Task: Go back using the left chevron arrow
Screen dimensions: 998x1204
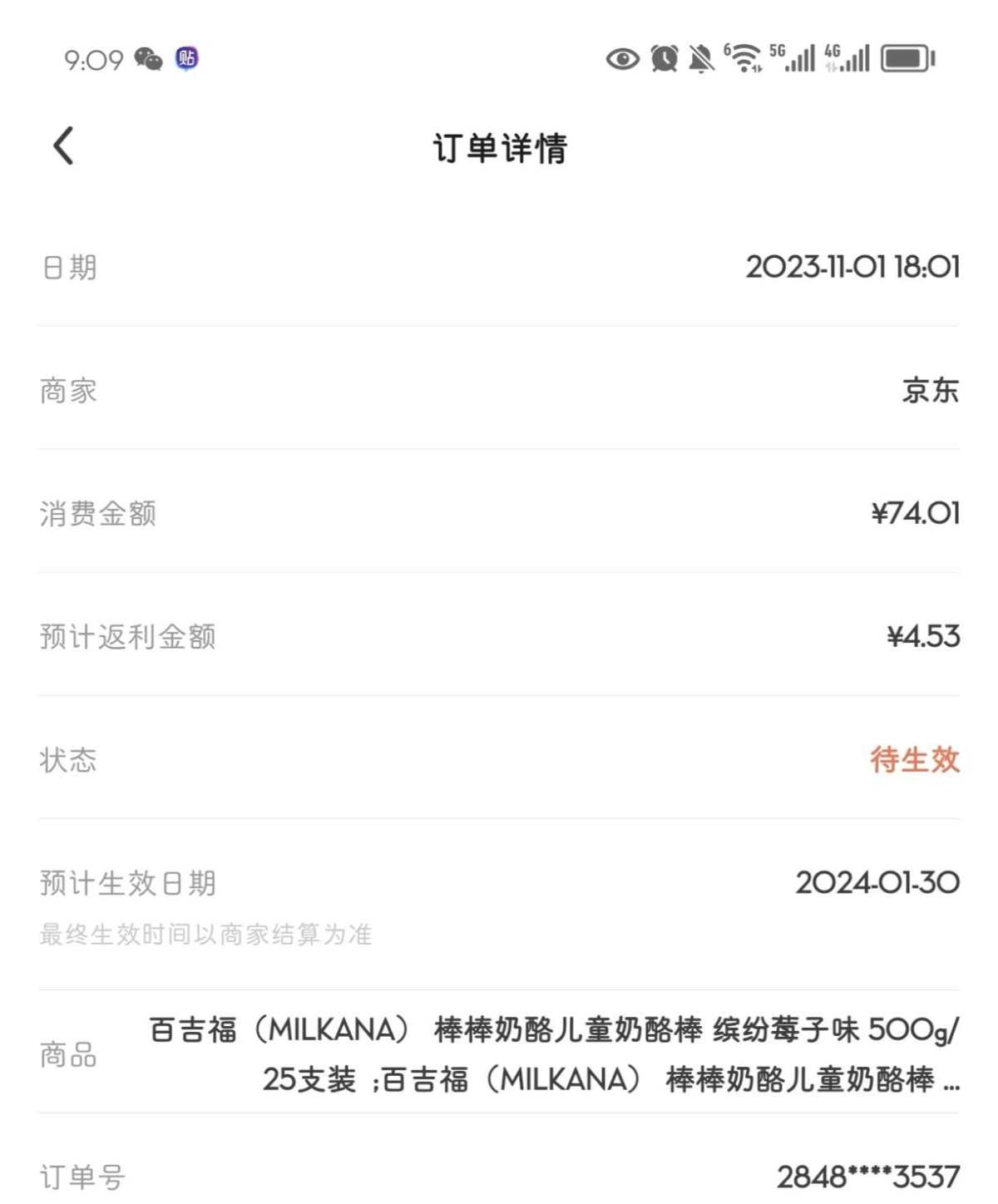Action: click(62, 146)
